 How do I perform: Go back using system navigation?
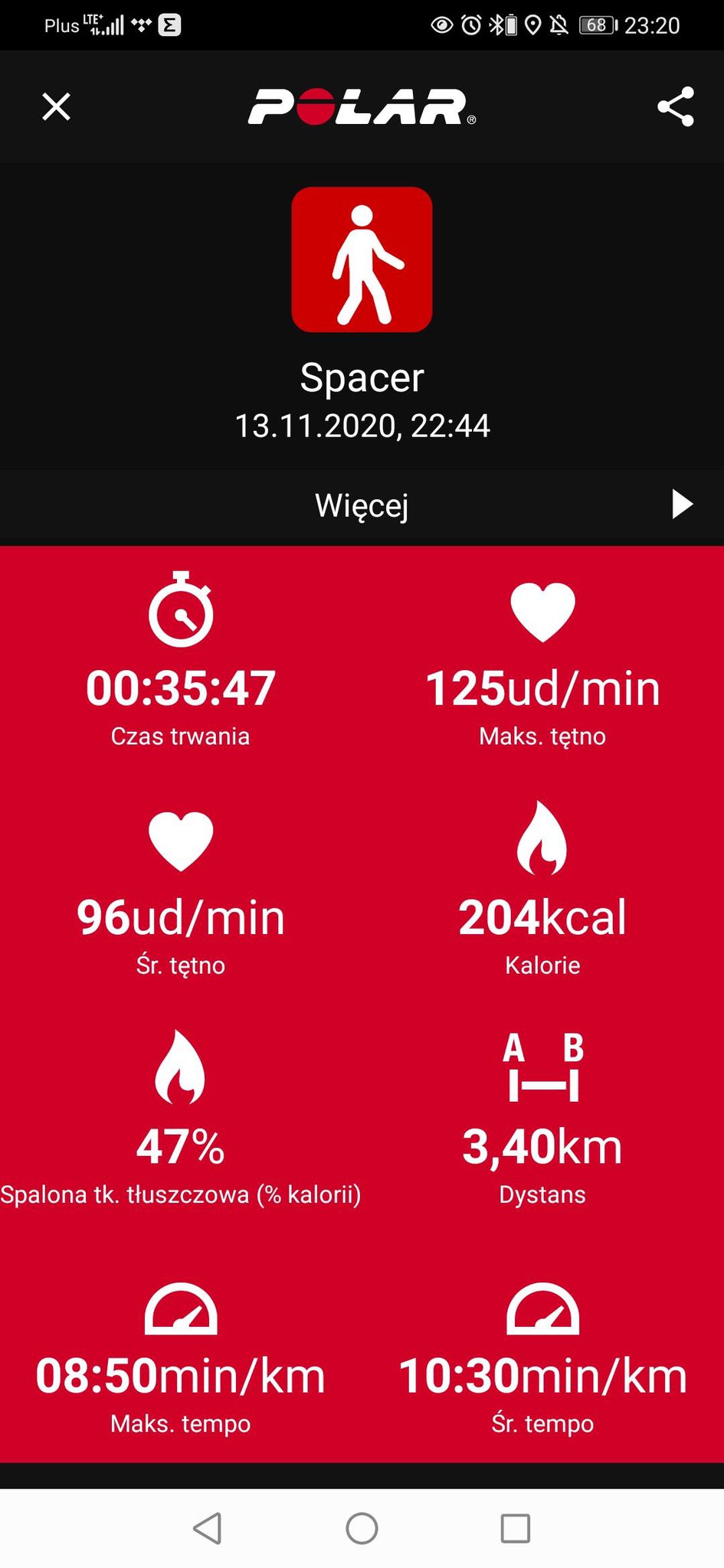tap(208, 1528)
